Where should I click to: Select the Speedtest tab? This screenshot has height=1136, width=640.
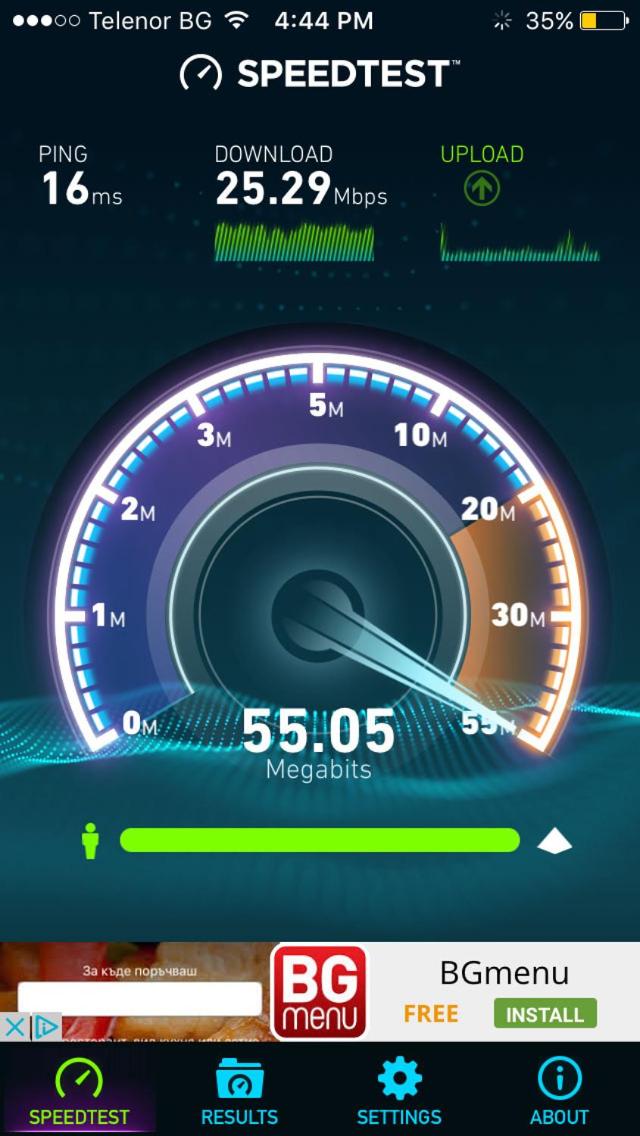(x=79, y=1092)
